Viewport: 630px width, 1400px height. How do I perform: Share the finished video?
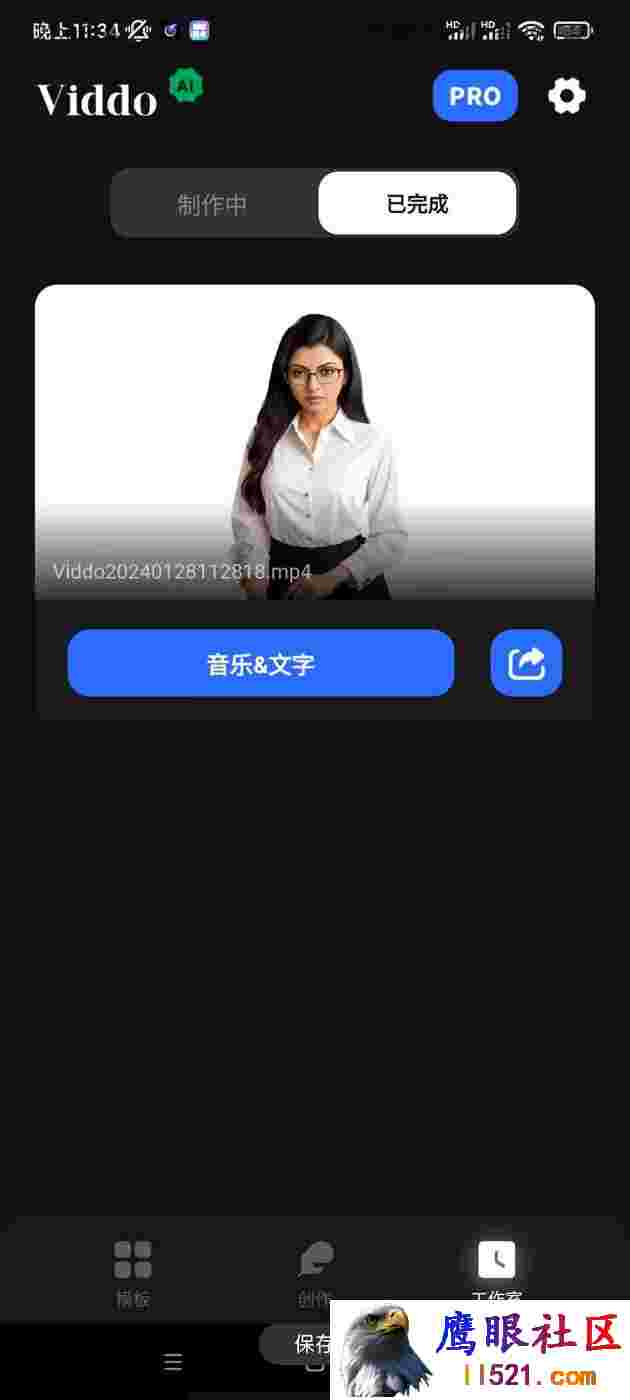coord(527,663)
